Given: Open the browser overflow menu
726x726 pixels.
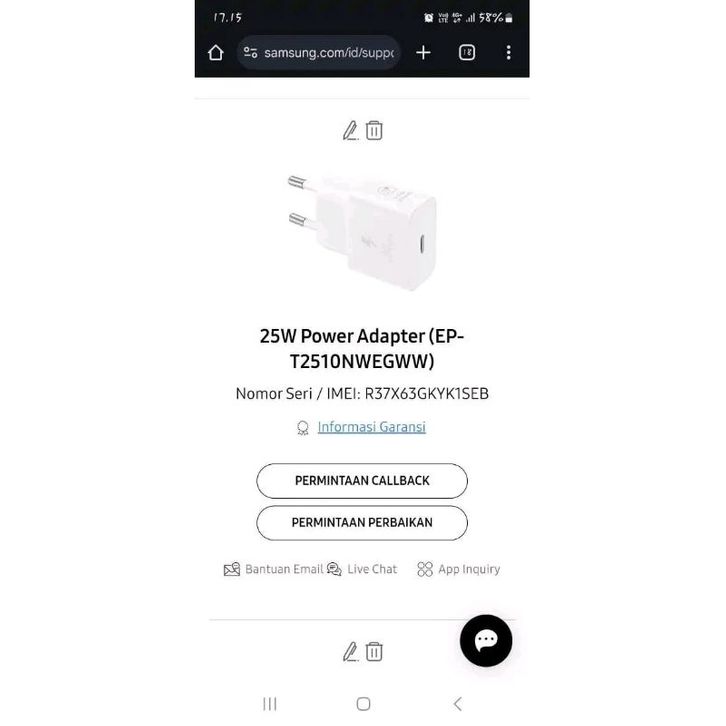Looking at the screenshot, I should click(508, 53).
